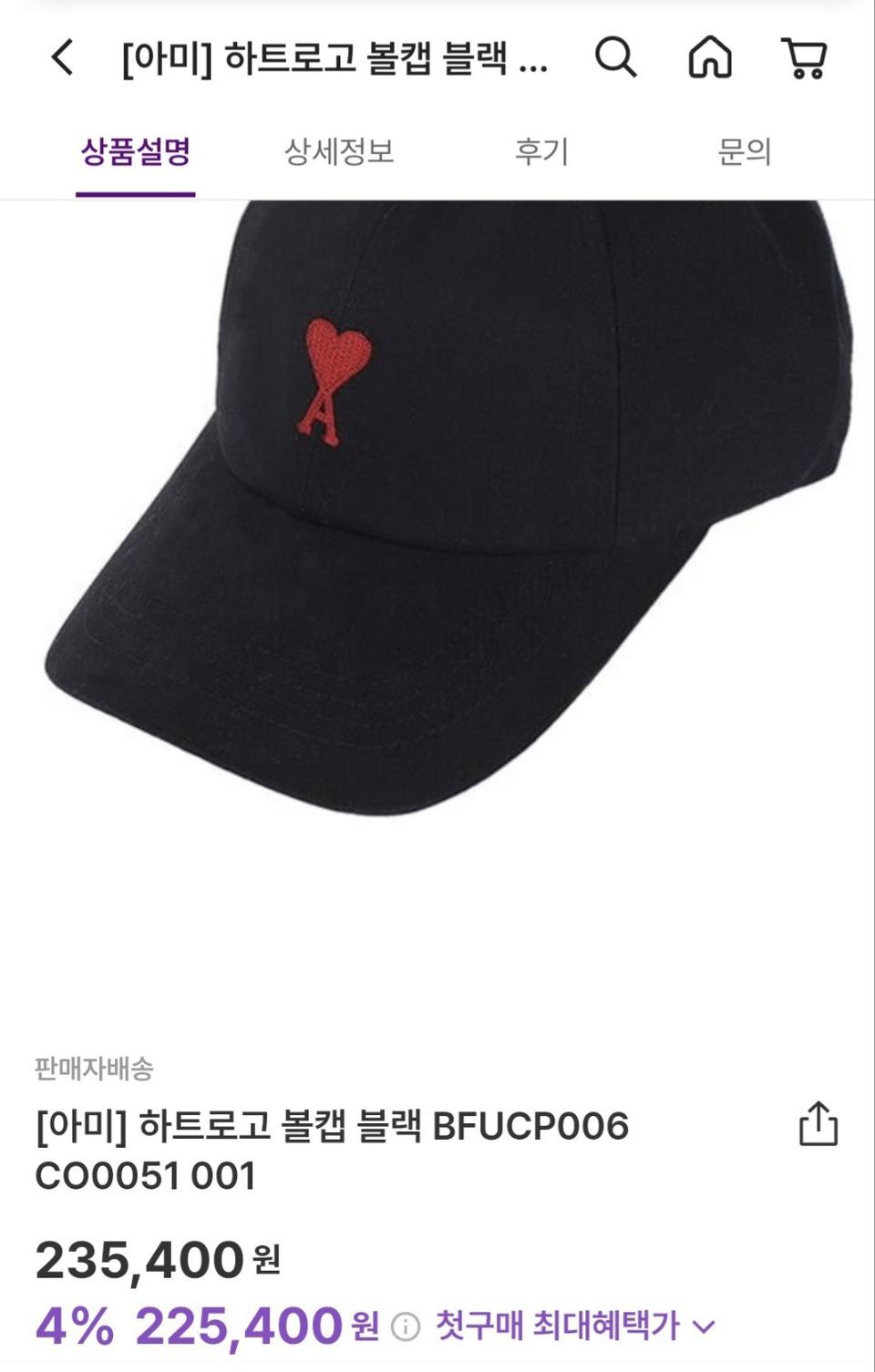This screenshot has height=1372, width=875.
Task: Select the 상품설명 tab
Action: 135,154
